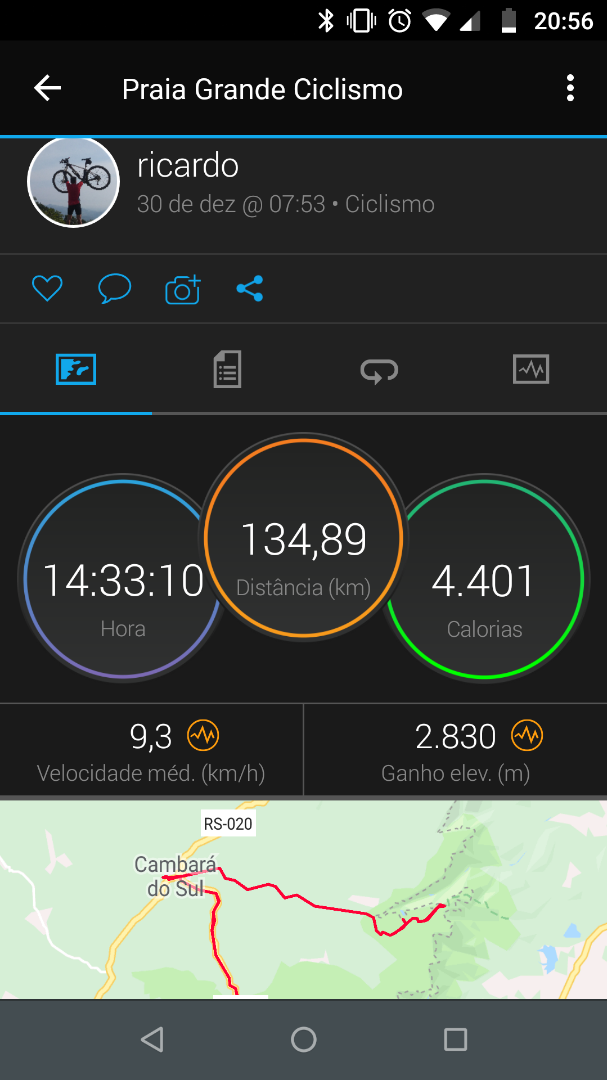
Task: Like this cycling activity
Action: (47, 290)
